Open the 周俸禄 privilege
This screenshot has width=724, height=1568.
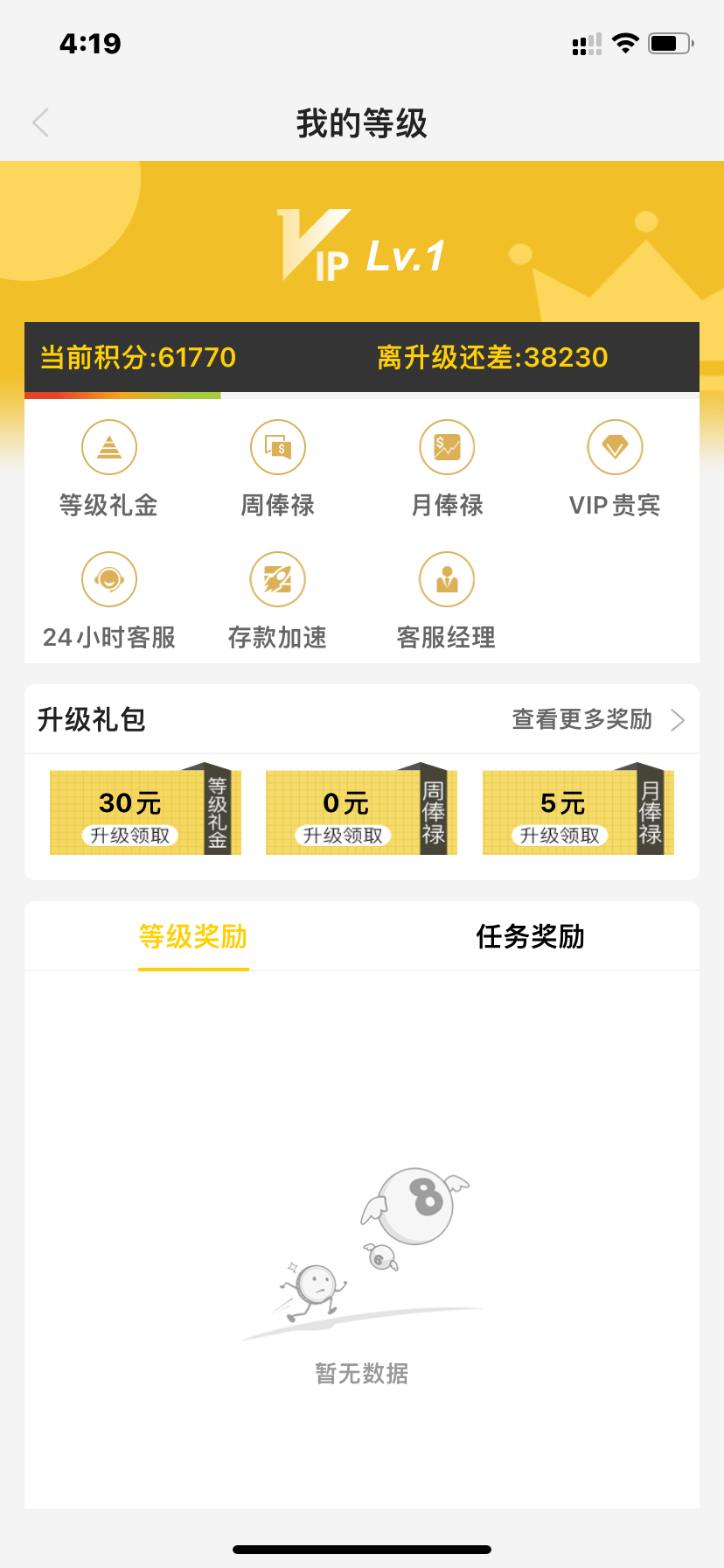[x=277, y=468]
